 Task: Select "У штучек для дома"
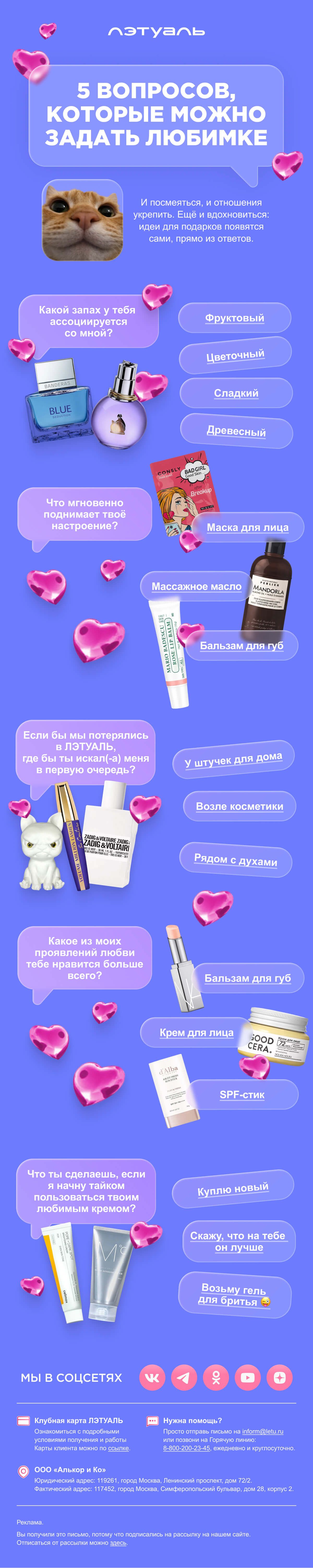(x=234, y=759)
